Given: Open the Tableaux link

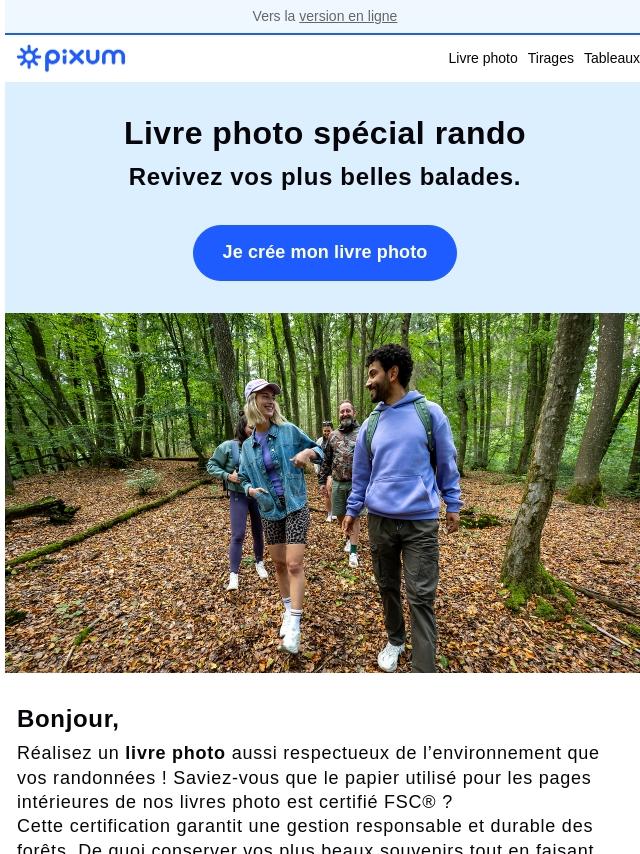Looking at the screenshot, I should point(612,58).
